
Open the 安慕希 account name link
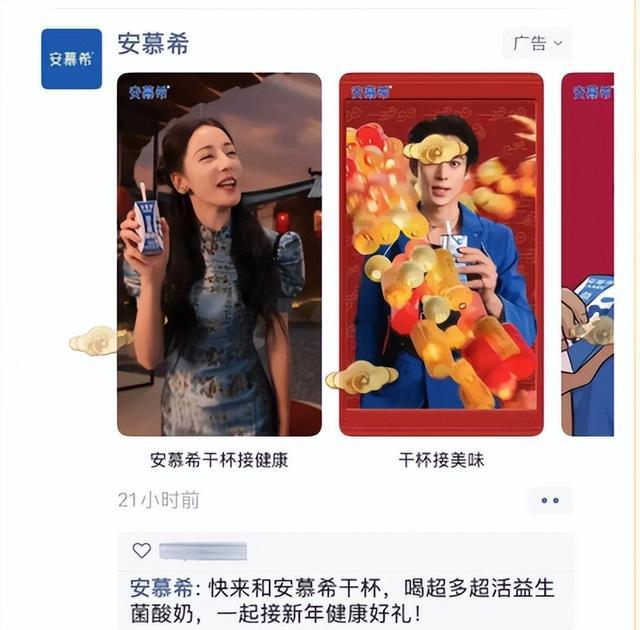pos(153,44)
